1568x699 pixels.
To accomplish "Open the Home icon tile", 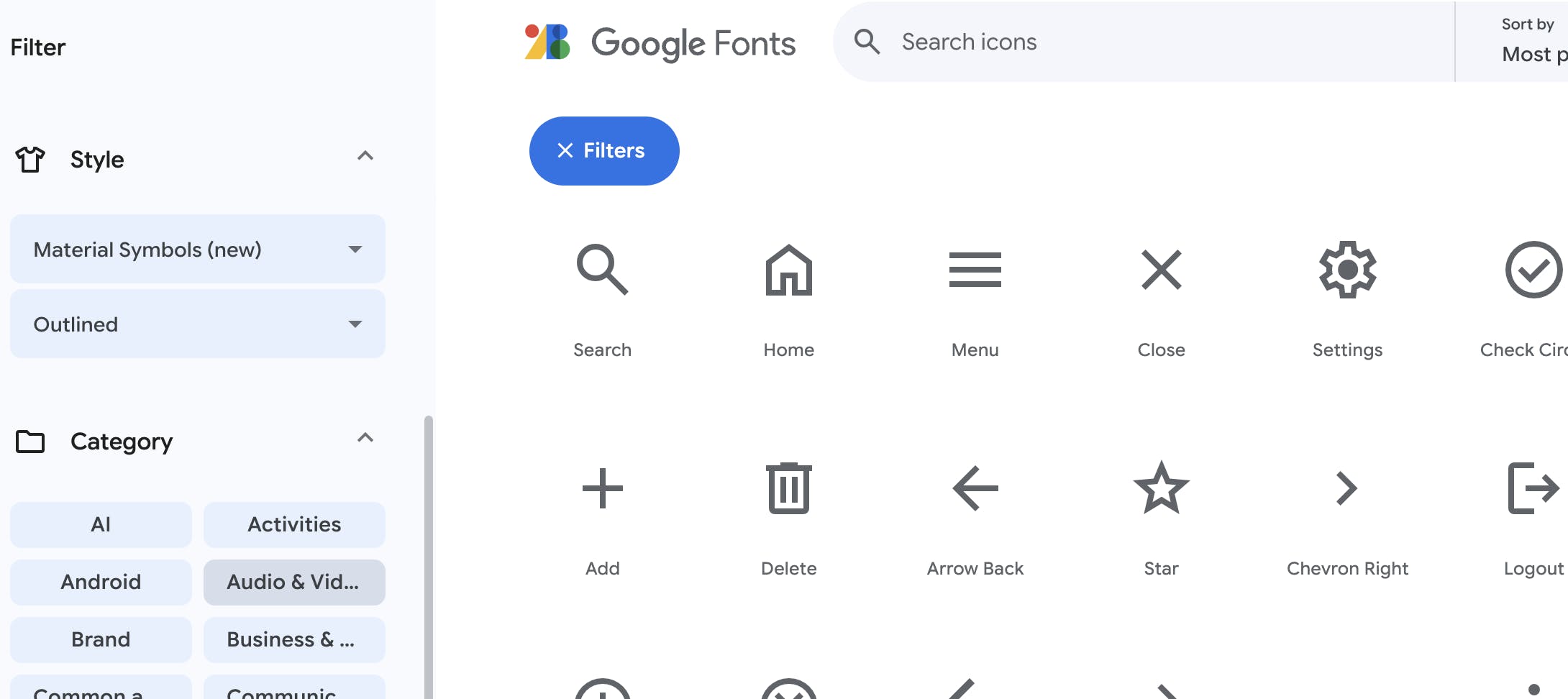I will 788,295.
